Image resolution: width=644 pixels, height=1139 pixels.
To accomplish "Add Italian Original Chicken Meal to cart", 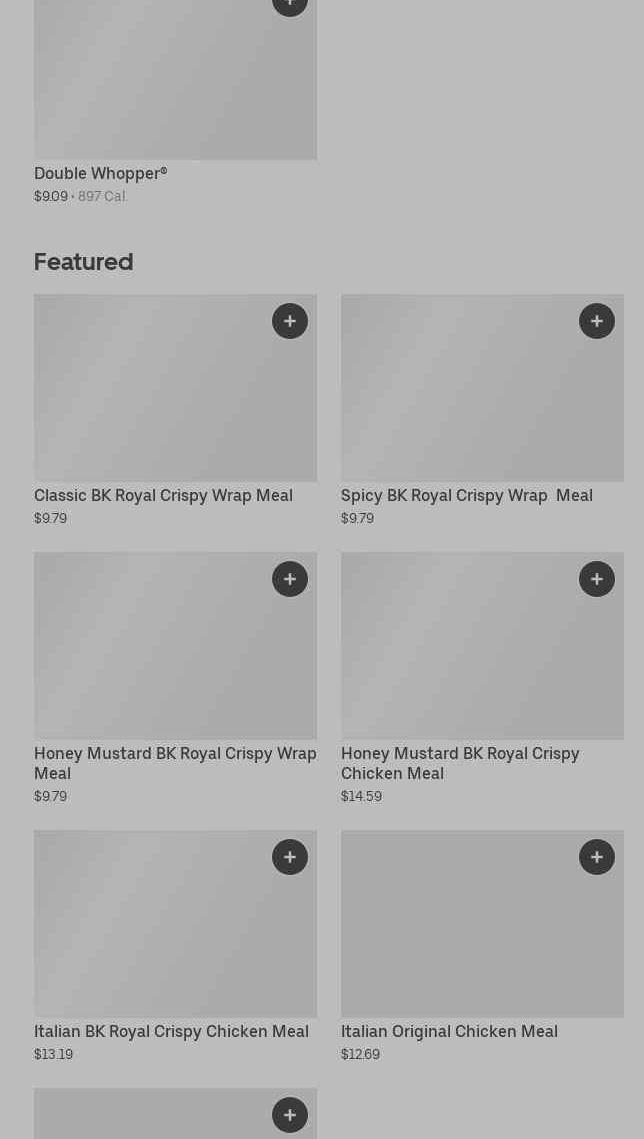I will (597, 857).
